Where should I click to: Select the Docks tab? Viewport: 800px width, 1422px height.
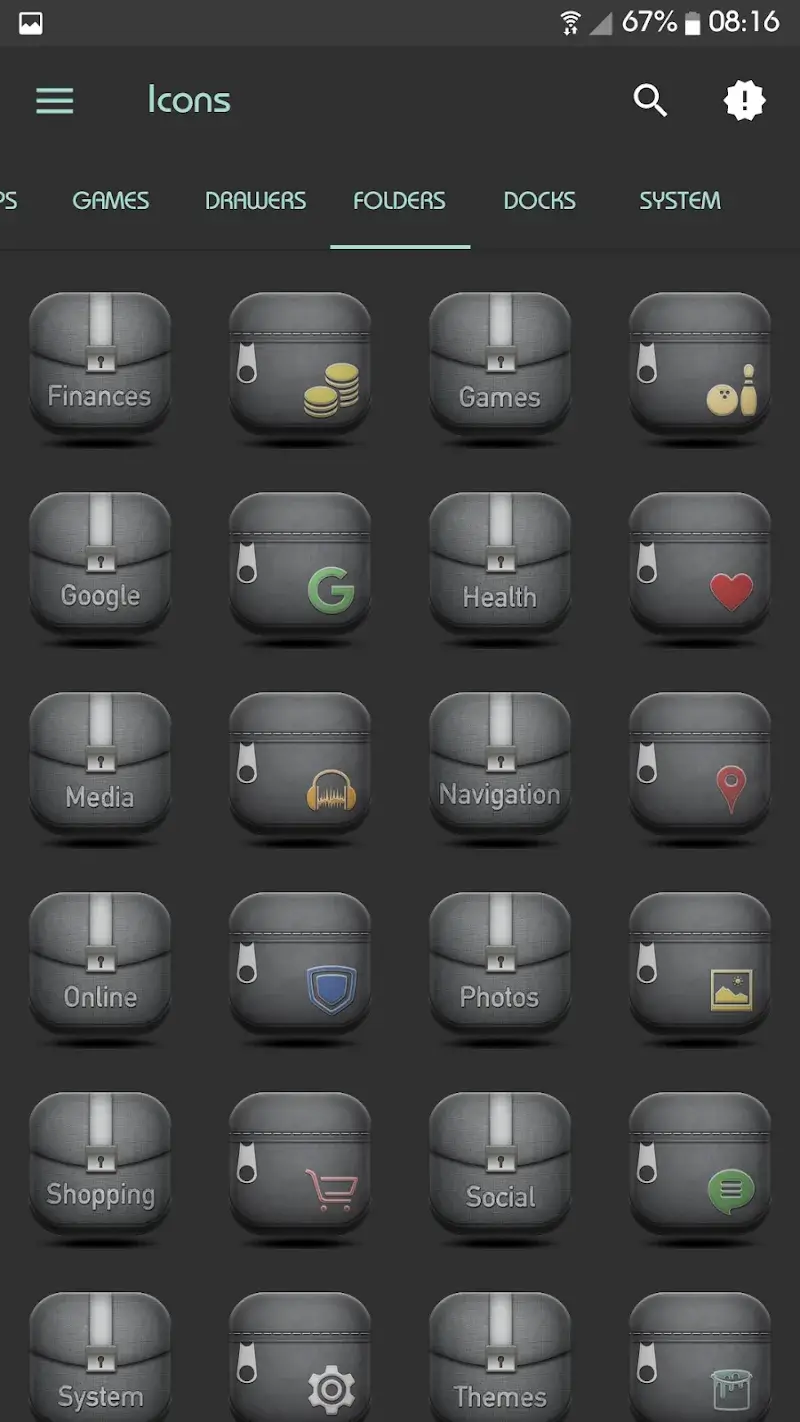click(x=539, y=201)
